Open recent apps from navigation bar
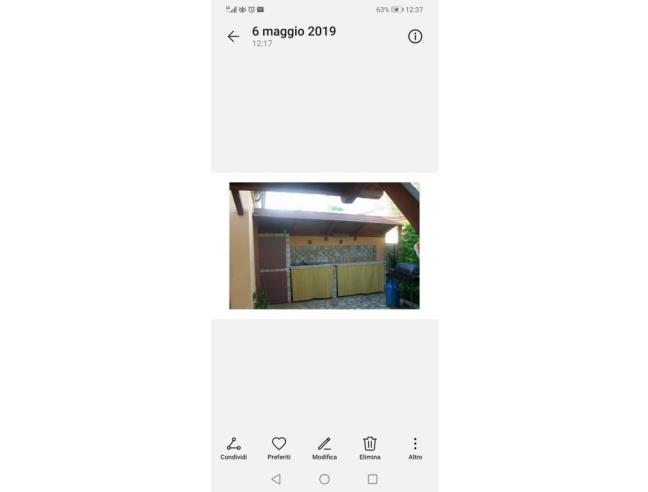 coord(372,479)
